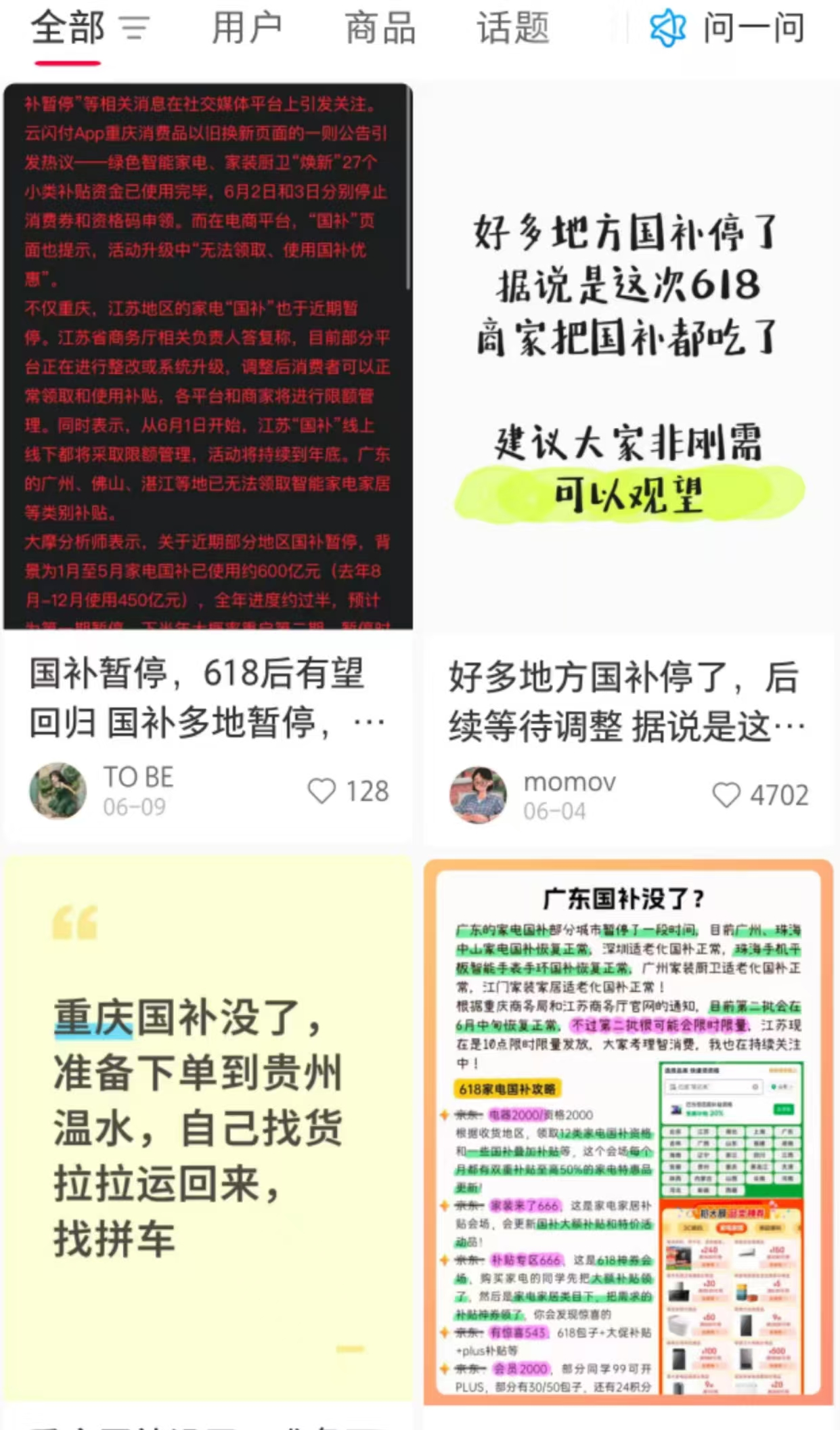Switch to the 话题 tab
The height and width of the screenshot is (1430, 840).
coord(513,28)
